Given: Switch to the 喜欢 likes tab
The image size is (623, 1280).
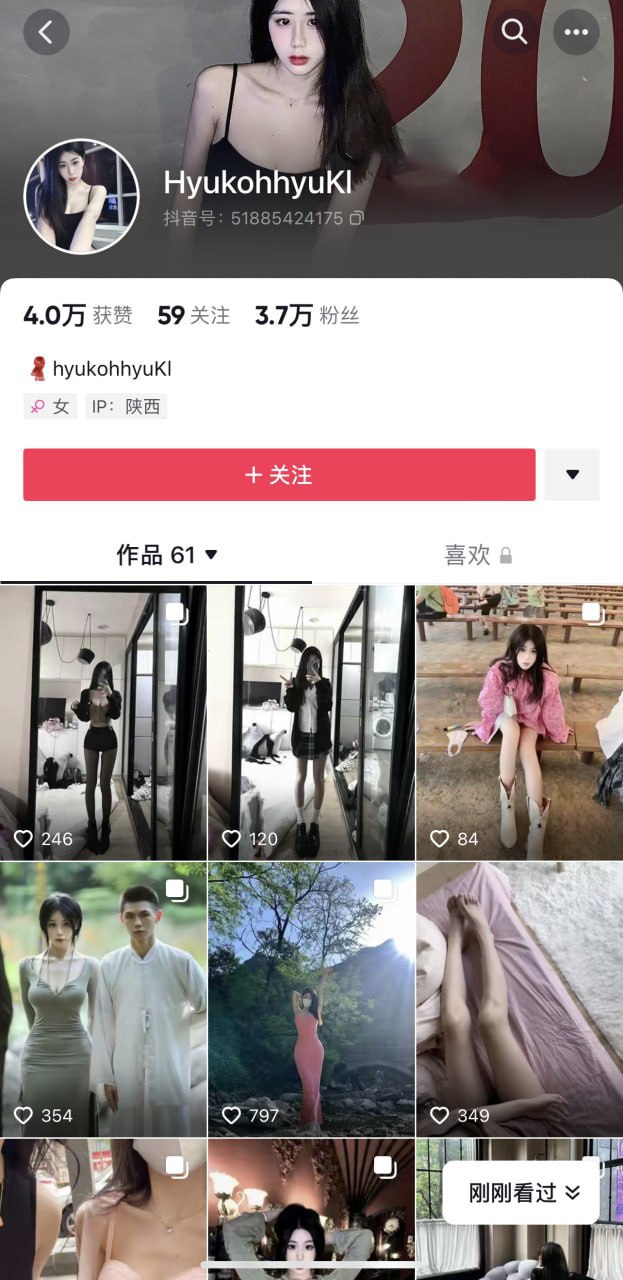Looking at the screenshot, I should [x=478, y=555].
